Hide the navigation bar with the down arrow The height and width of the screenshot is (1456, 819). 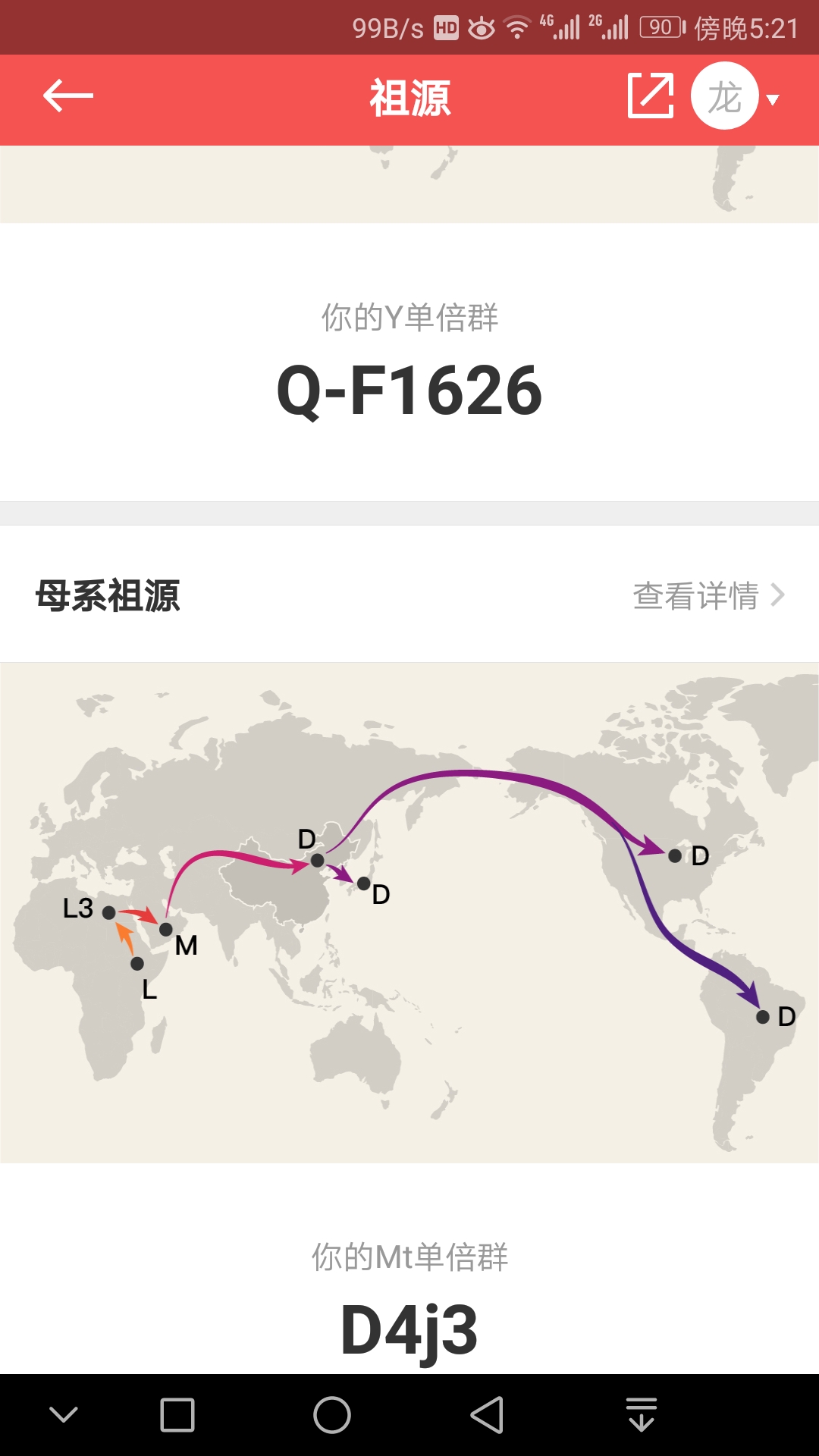(x=64, y=1415)
